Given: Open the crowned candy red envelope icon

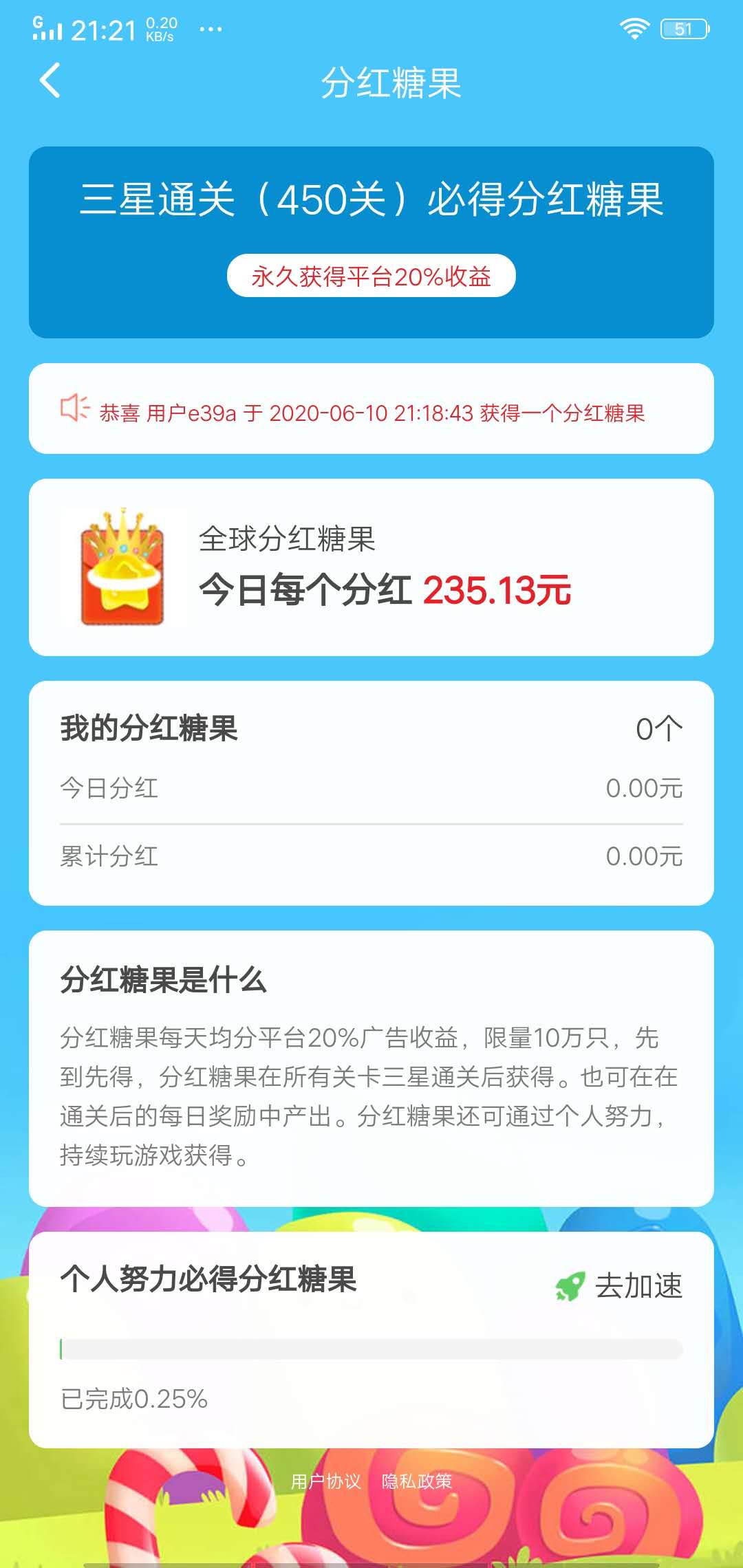Looking at the screenshot, I should click(124, 571).
